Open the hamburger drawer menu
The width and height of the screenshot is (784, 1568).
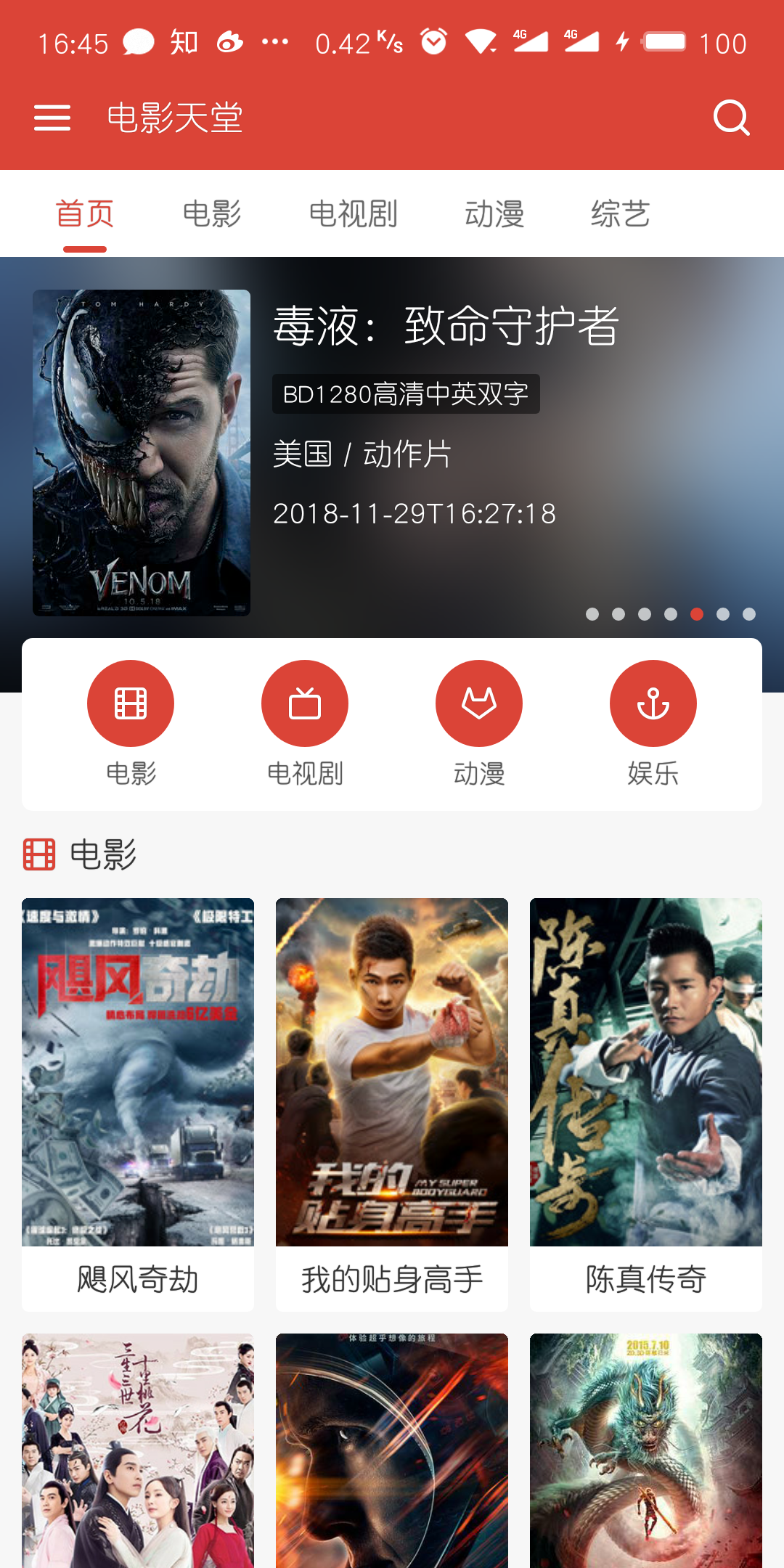[52, 118]
